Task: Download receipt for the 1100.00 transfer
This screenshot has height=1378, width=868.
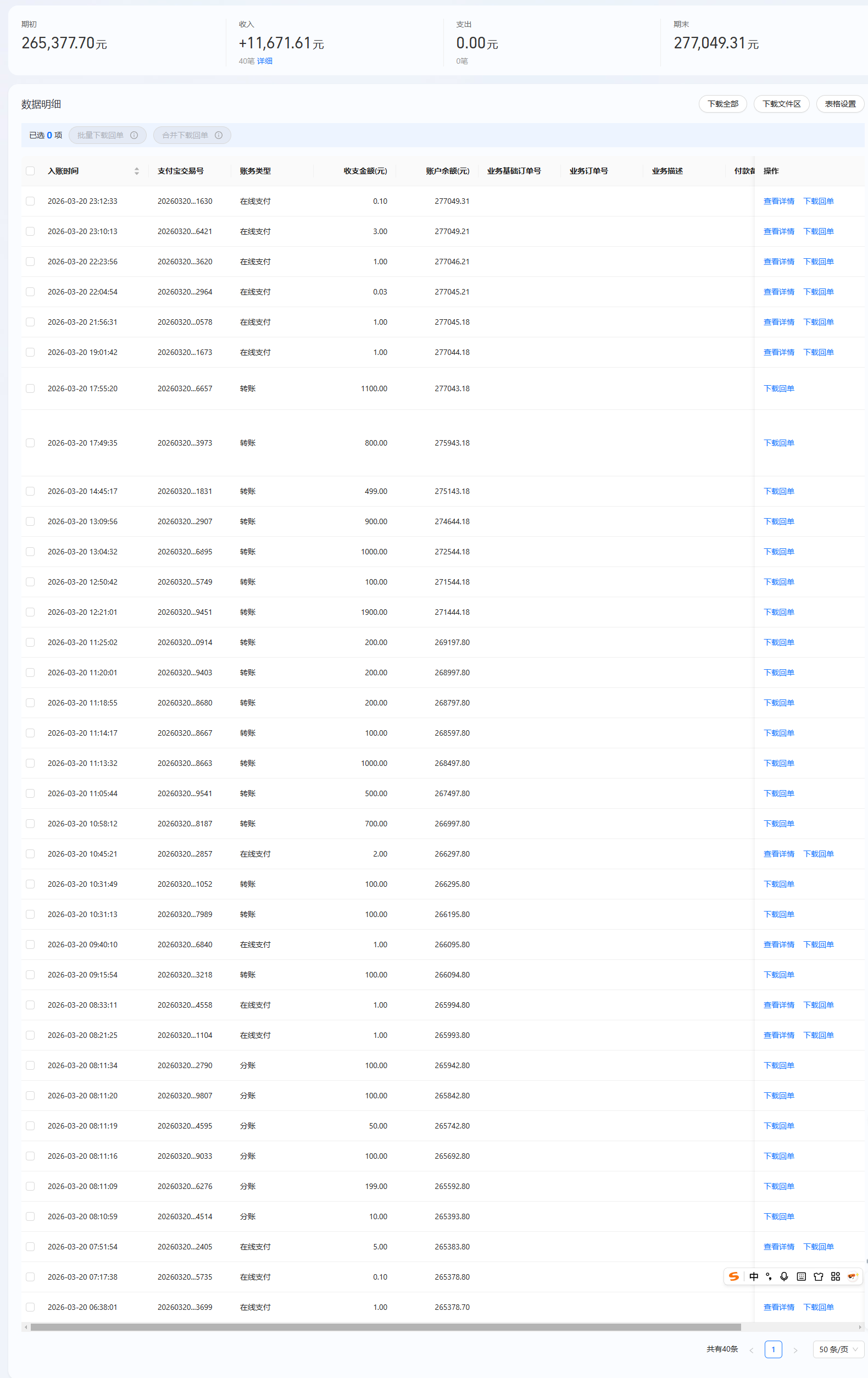Action: 778,388
